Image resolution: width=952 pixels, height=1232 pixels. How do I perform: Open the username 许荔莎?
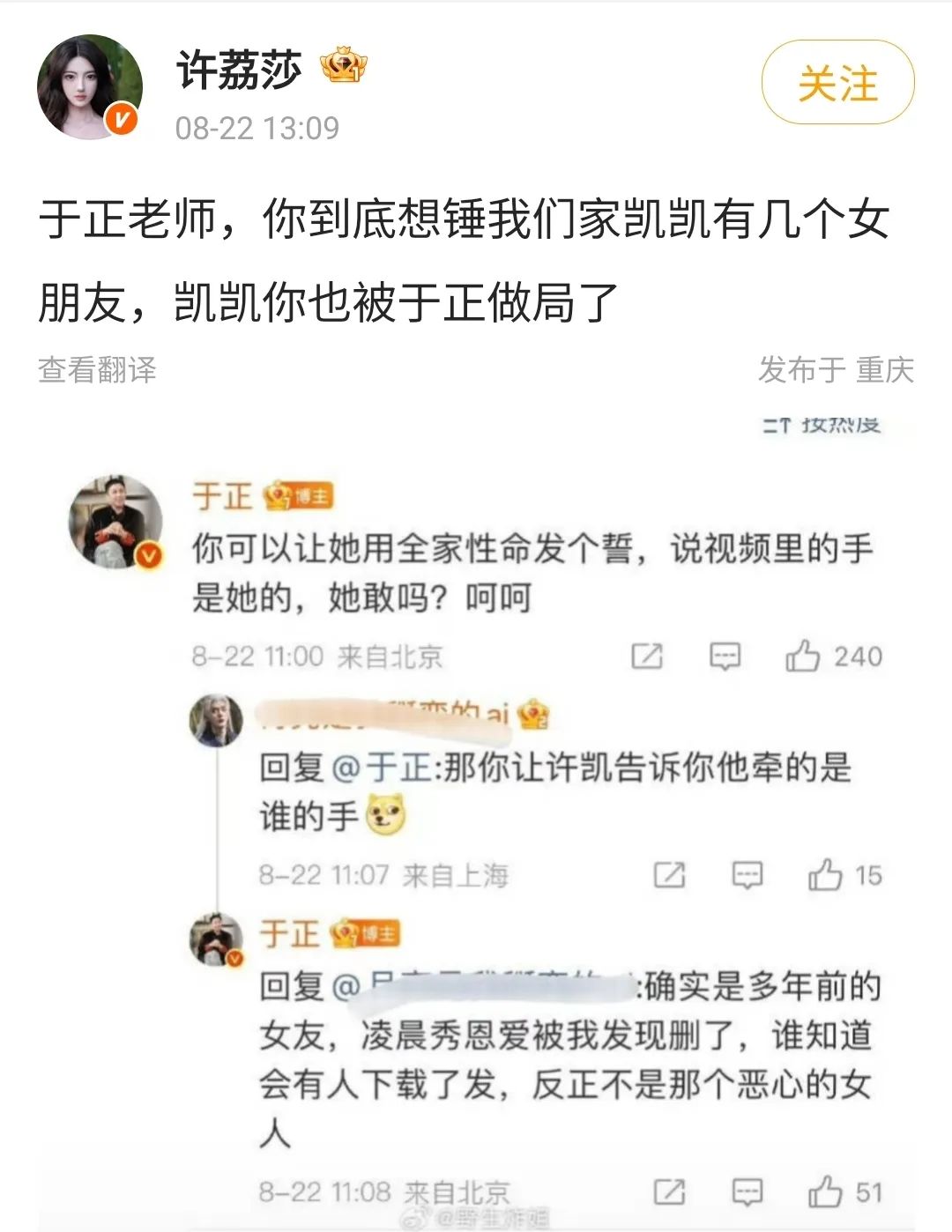(x=239, y=70)
